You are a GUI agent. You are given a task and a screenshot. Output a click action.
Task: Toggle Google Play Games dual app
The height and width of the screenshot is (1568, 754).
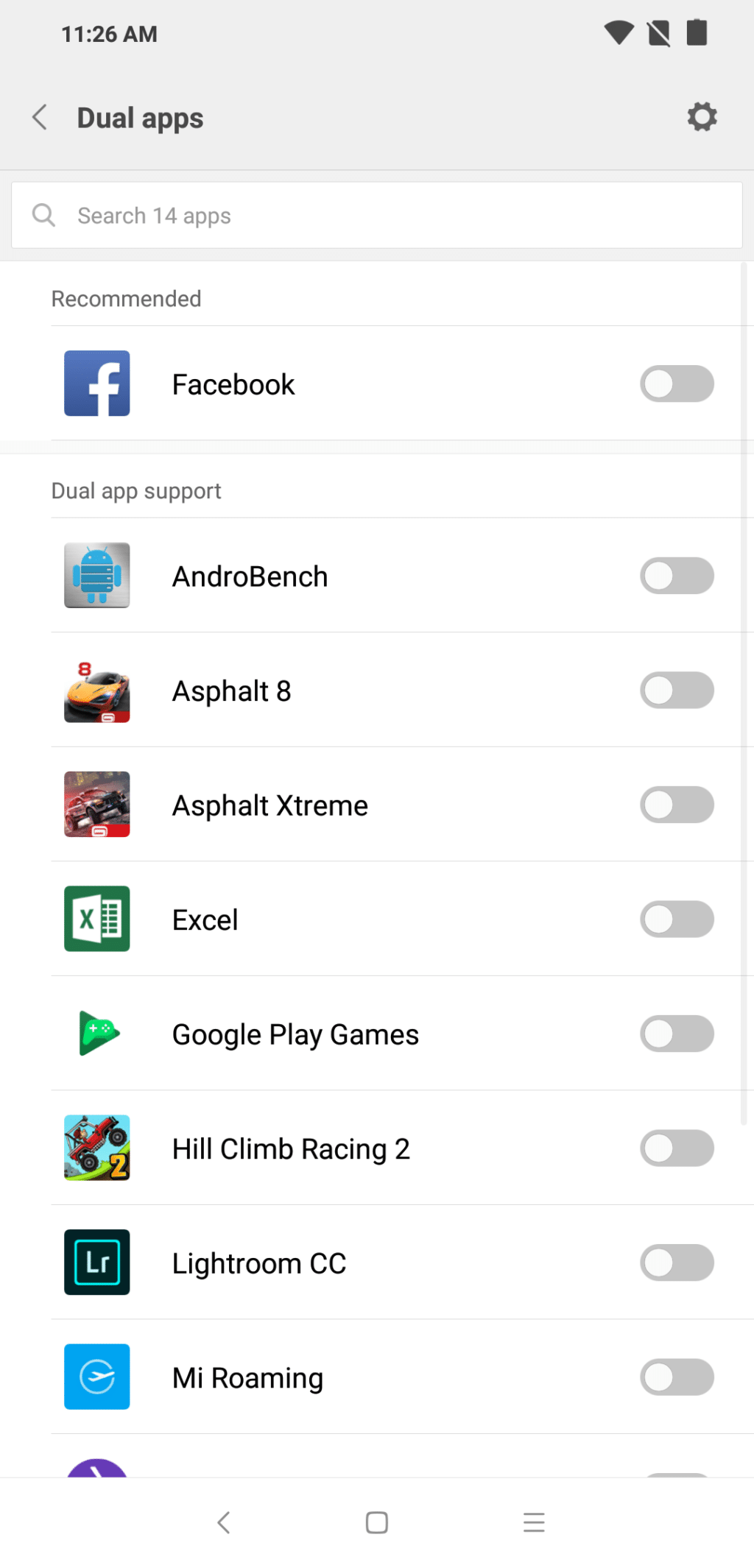click(677, 1034)
